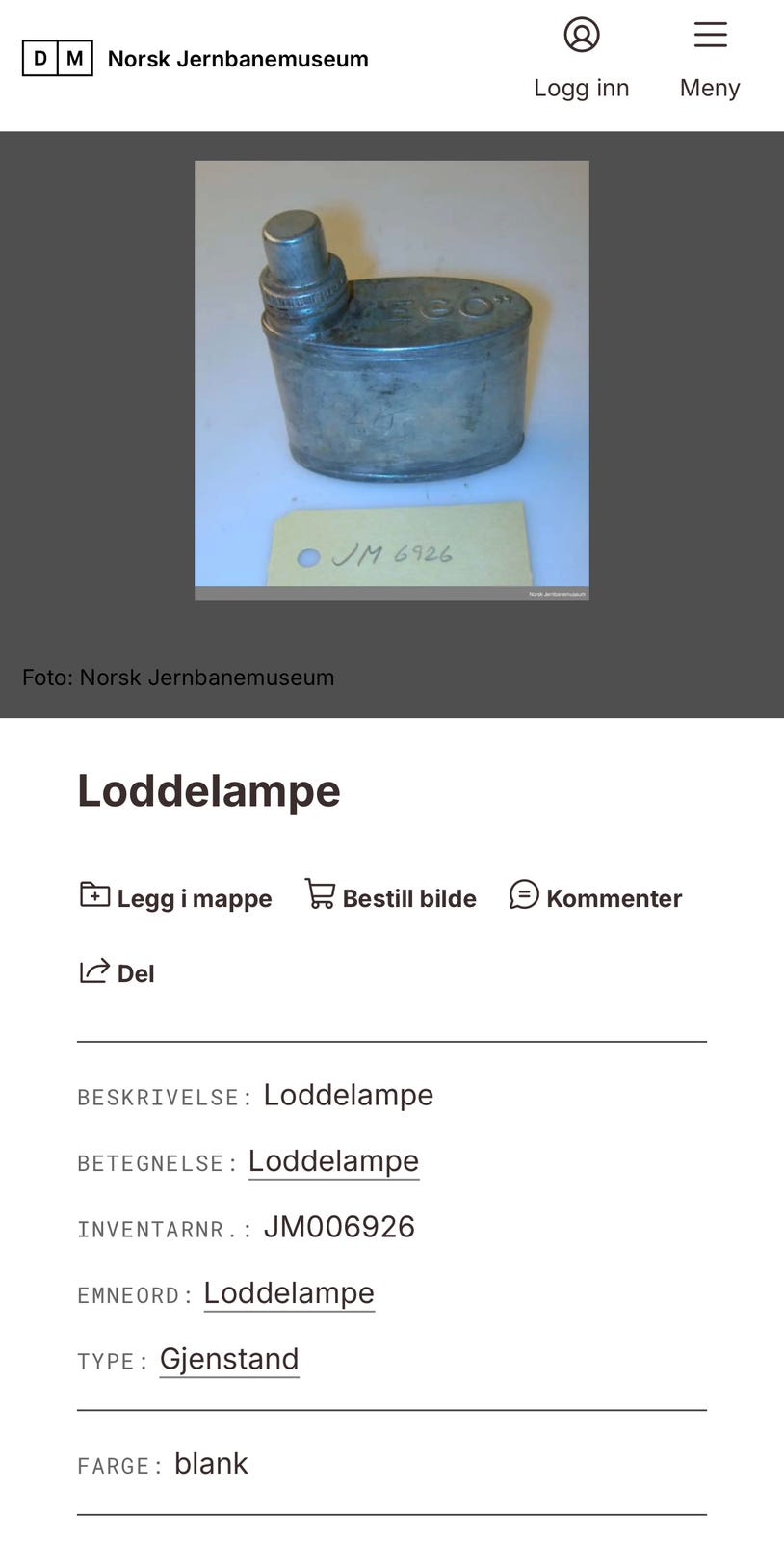This screenshot has height=1542, width=784.
Task: Open the Loddelampe emneord link
Action: 288,1292
